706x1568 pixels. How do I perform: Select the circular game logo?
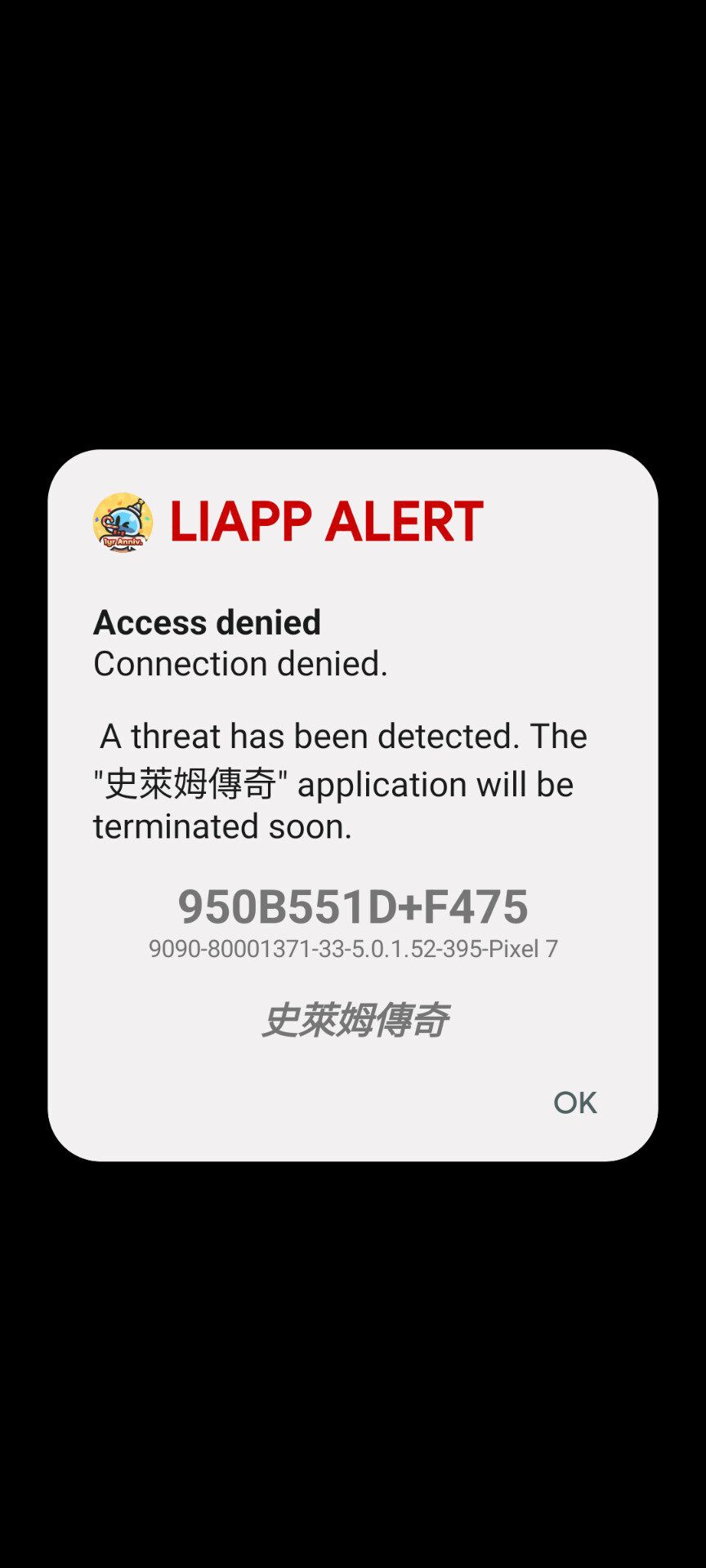point(121,523)
